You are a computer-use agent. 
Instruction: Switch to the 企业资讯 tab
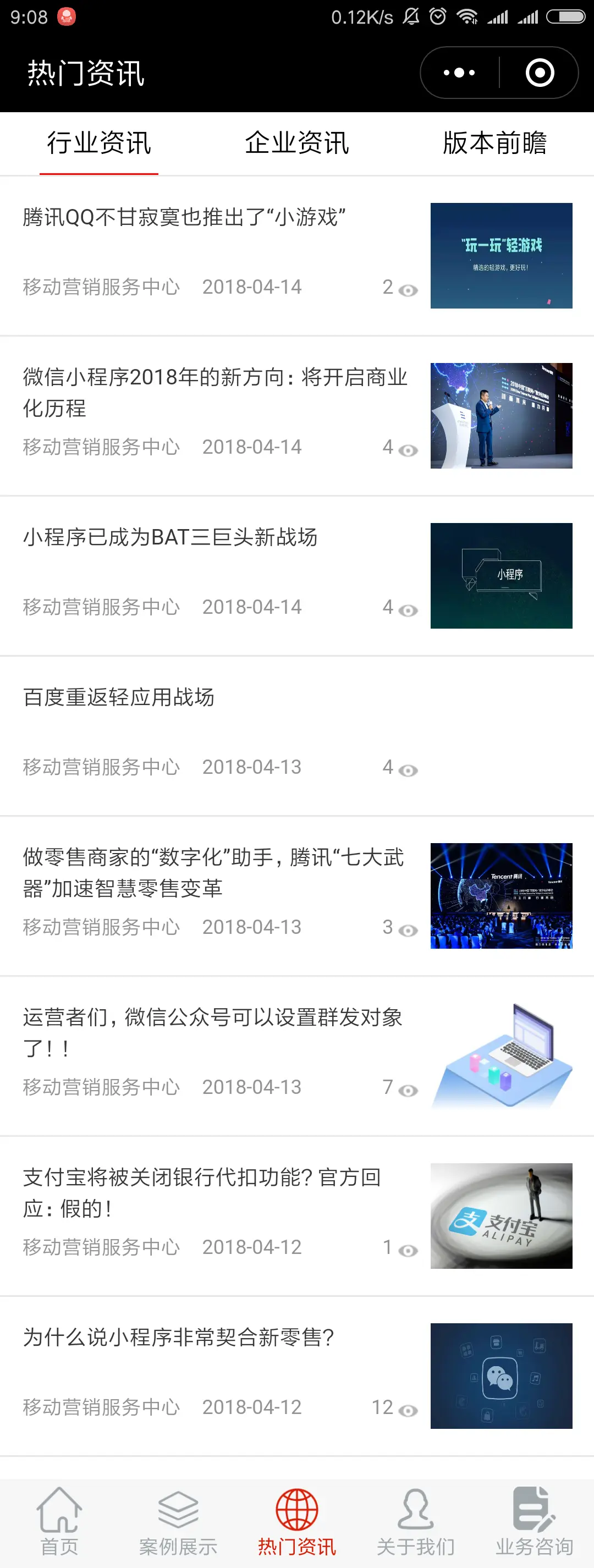pyautogui.click(x=297, y=144)
